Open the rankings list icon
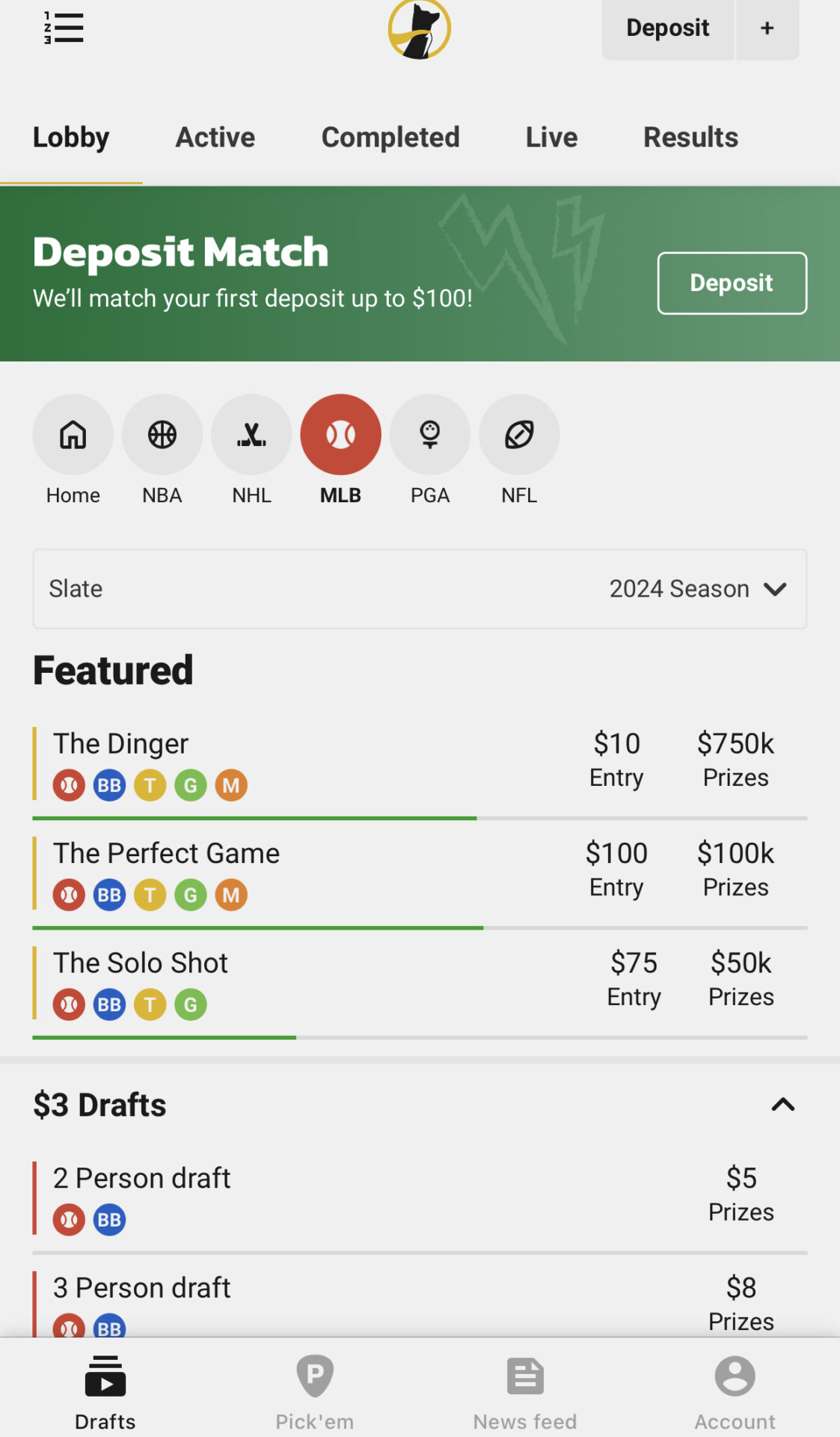 [x=64, y=28]
